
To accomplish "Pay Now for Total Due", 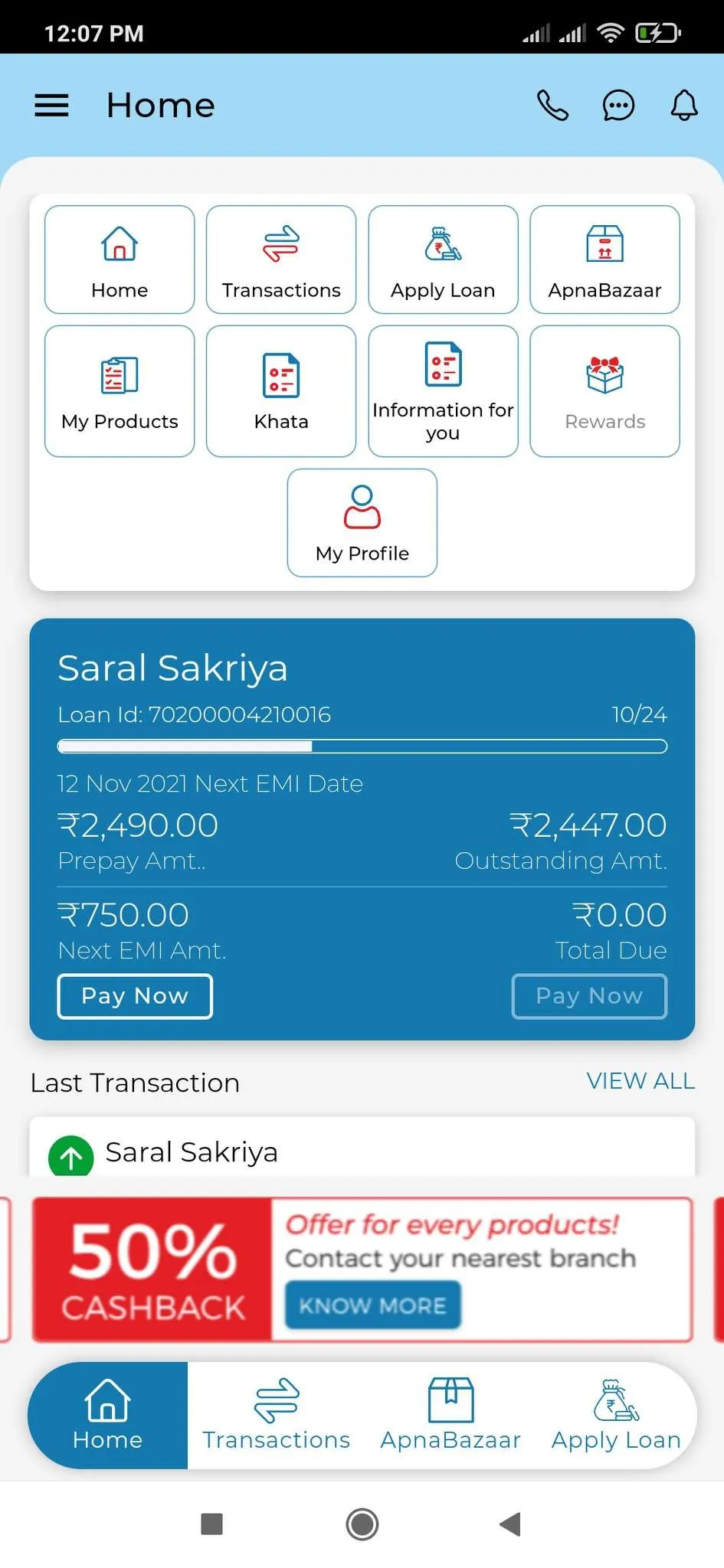I will (x=589, y=996).
